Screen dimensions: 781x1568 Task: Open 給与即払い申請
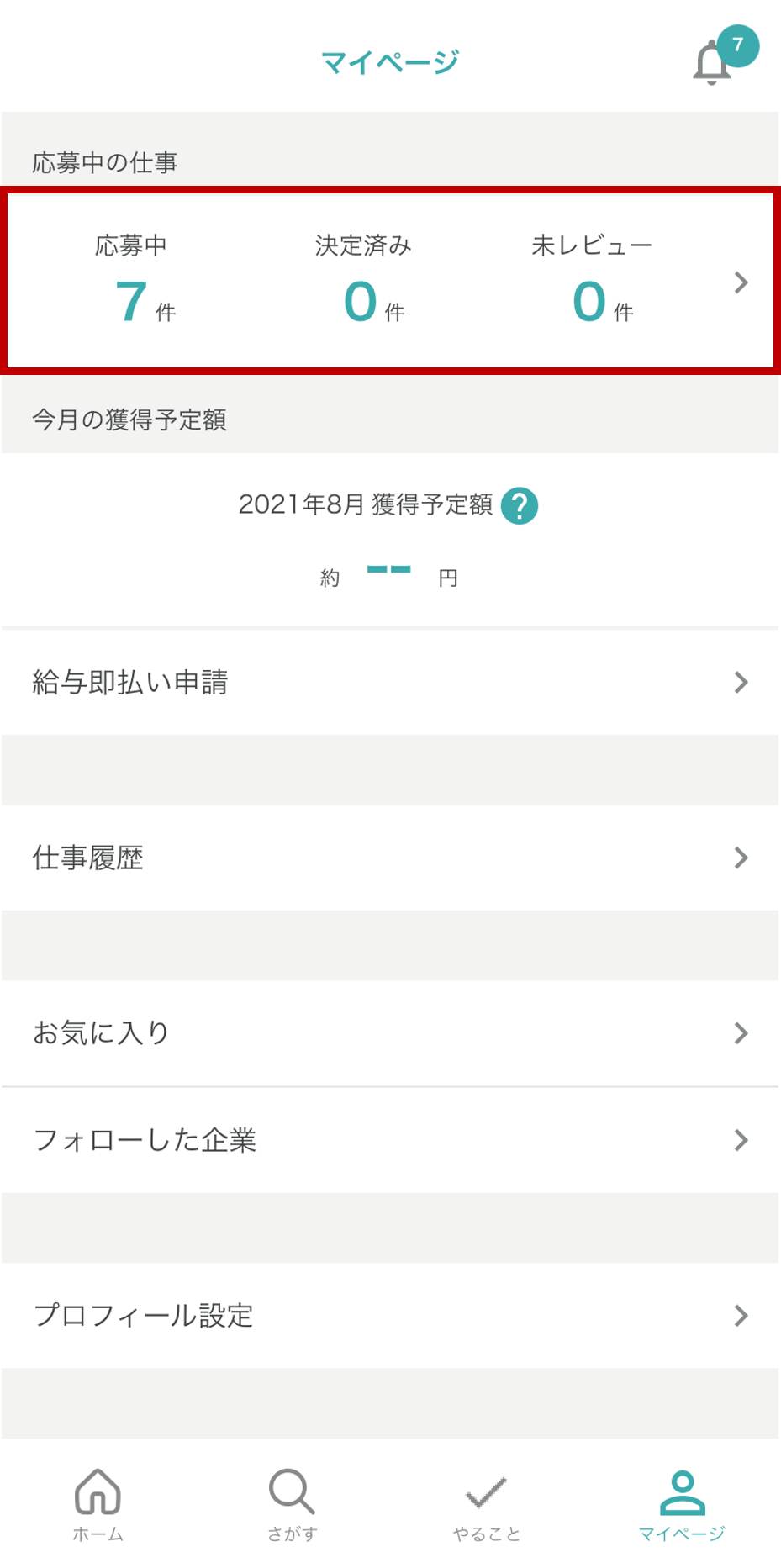[x=390, y=682]
